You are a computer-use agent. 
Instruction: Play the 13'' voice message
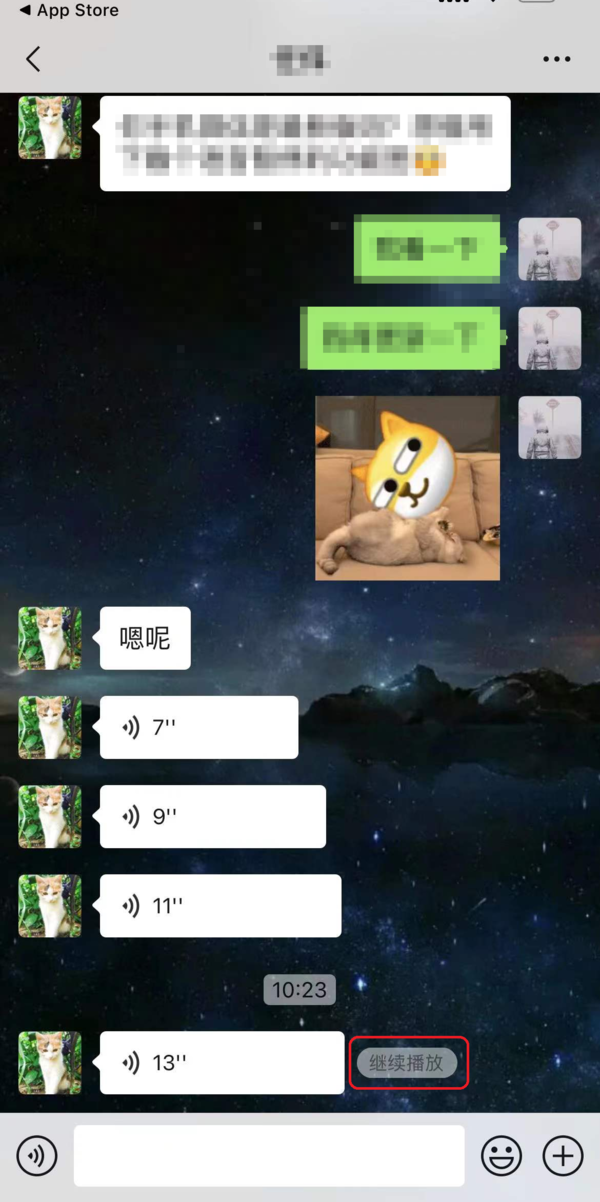tap(221, 1062)
